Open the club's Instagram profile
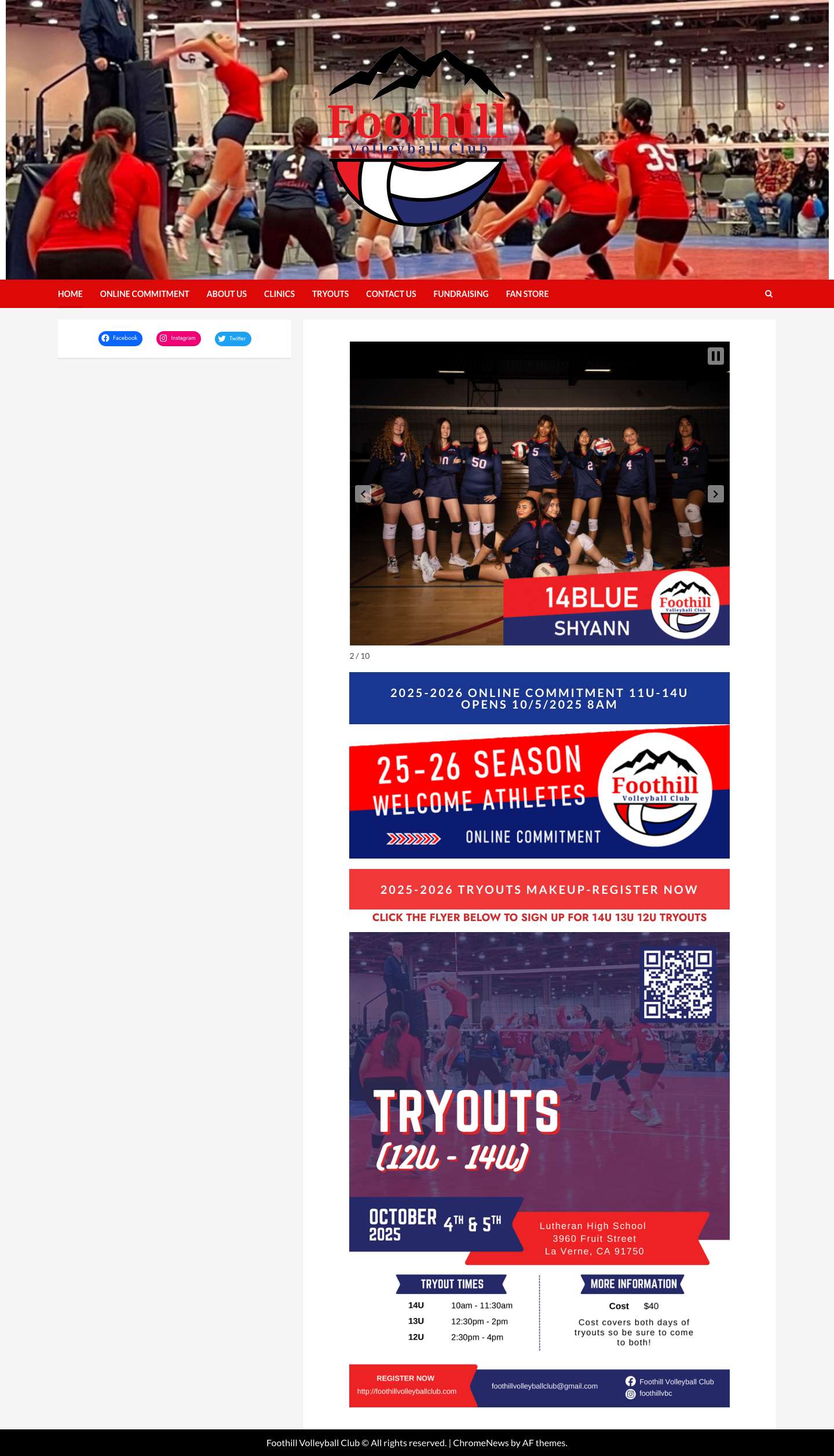 [x=178, y=339]
